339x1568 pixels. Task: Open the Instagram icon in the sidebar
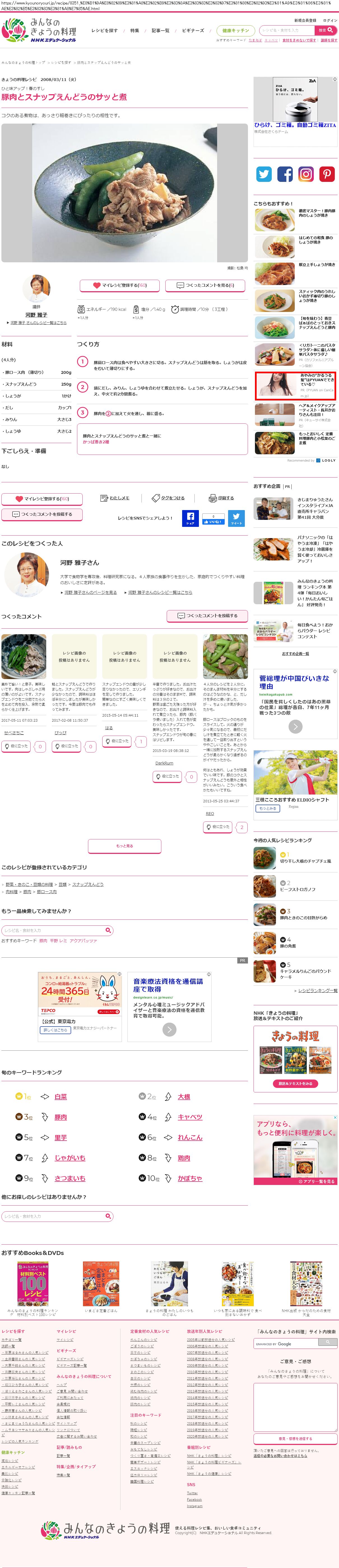[306, 174]
